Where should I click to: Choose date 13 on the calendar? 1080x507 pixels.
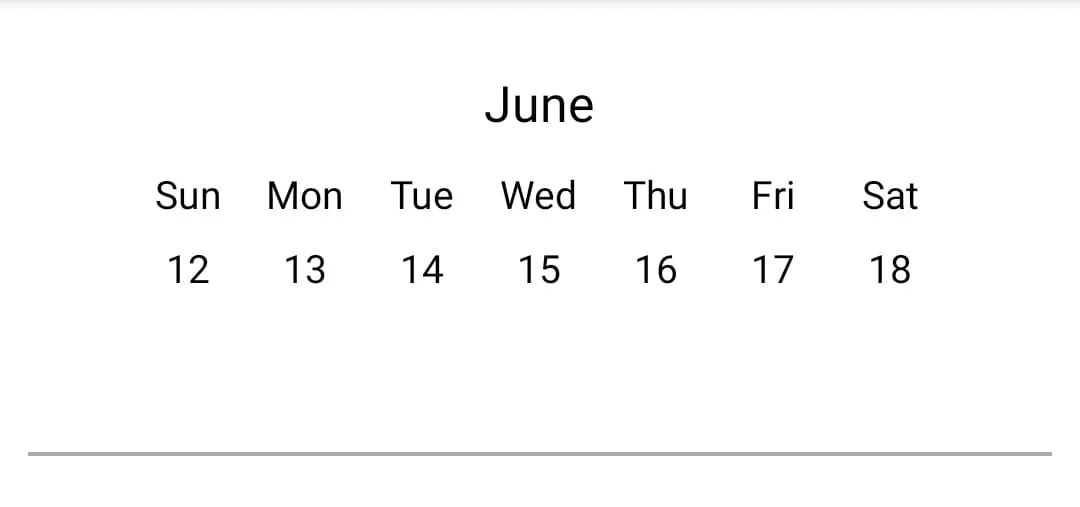pos(305,270)
